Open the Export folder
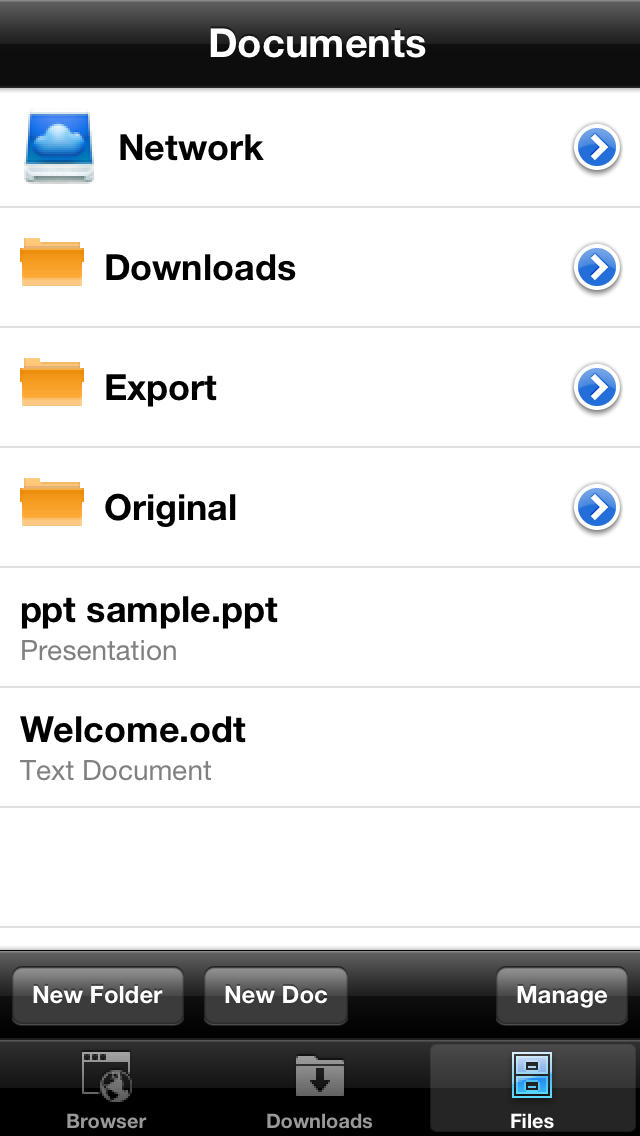640x1136 pixels. click(320, 388)
